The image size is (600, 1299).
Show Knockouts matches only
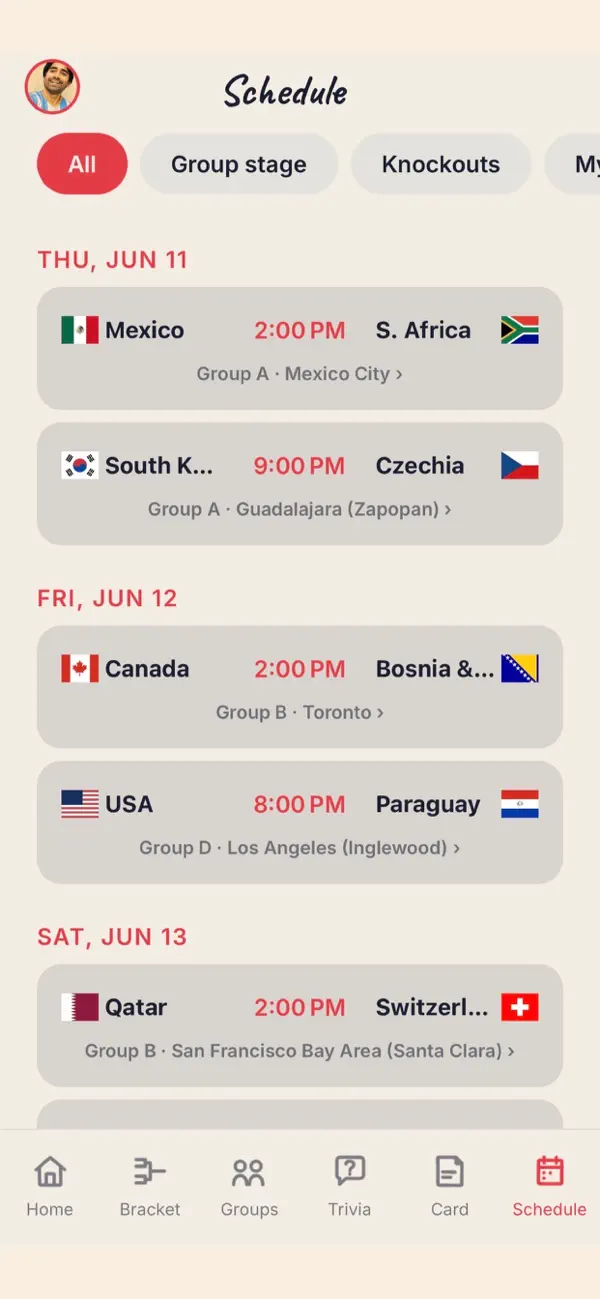[441, 164]
